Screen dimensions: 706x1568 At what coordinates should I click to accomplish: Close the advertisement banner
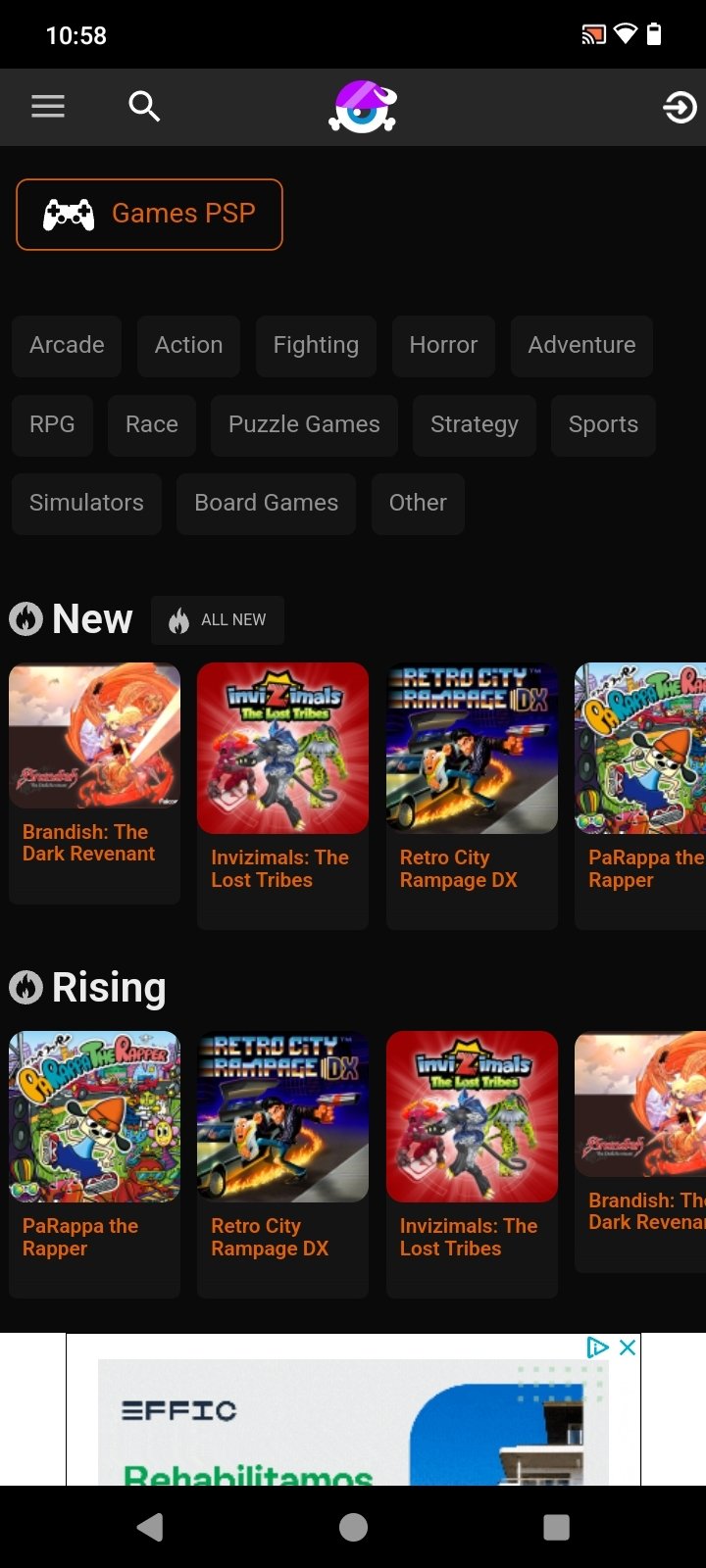[x=628, y=1347]
